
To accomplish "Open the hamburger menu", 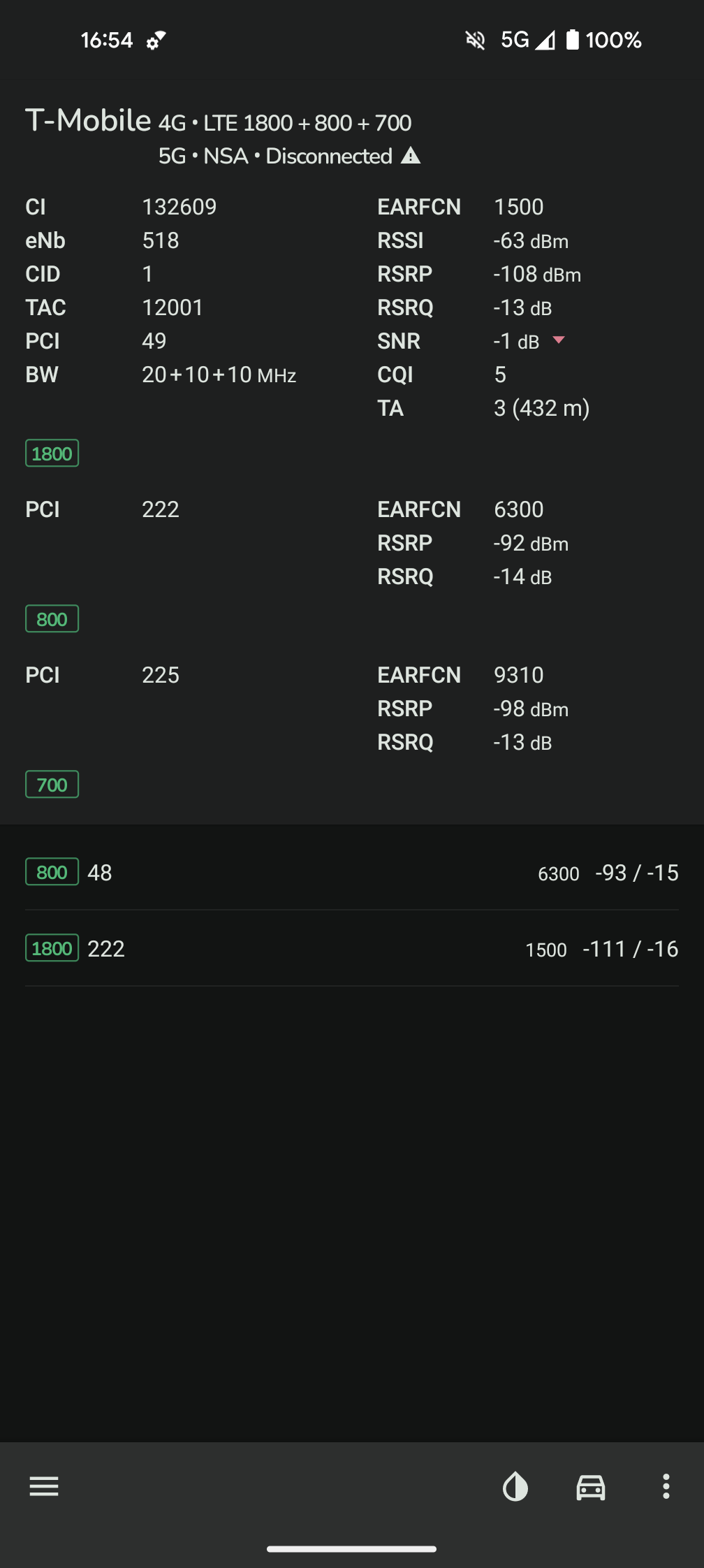I will 44,1486.
